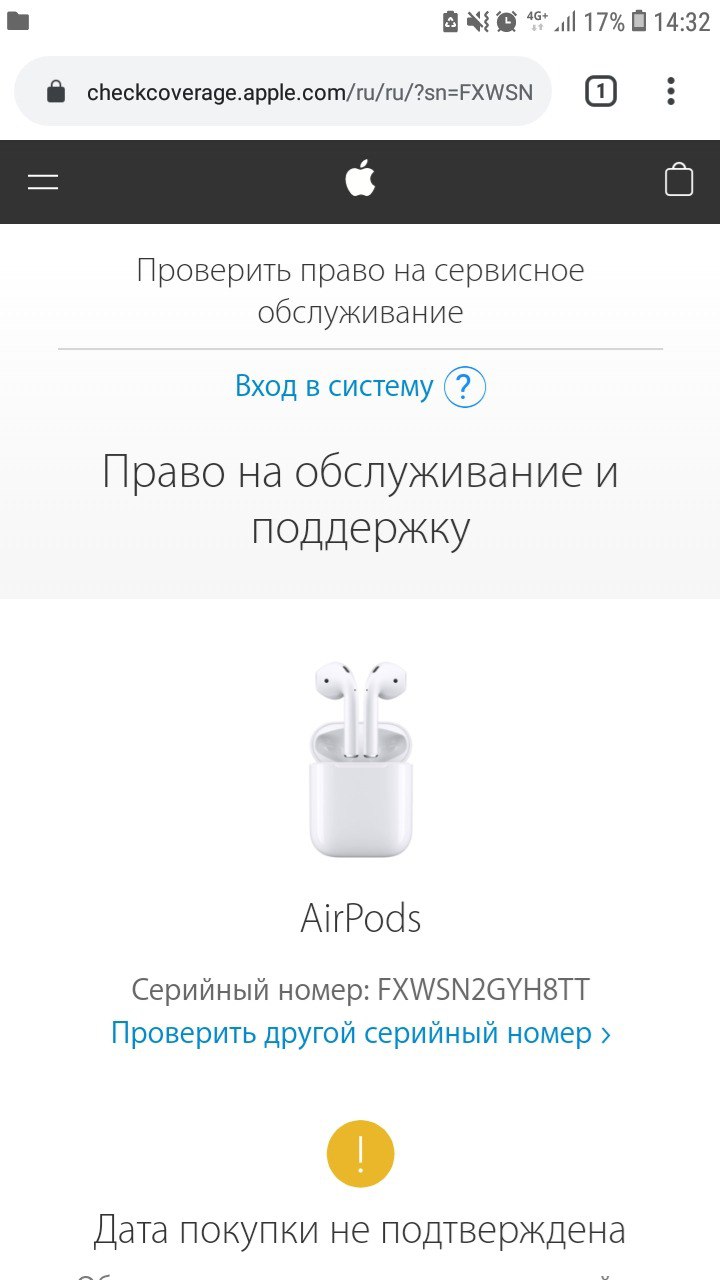Open the Apple site hamburger menu

point(43,181)
